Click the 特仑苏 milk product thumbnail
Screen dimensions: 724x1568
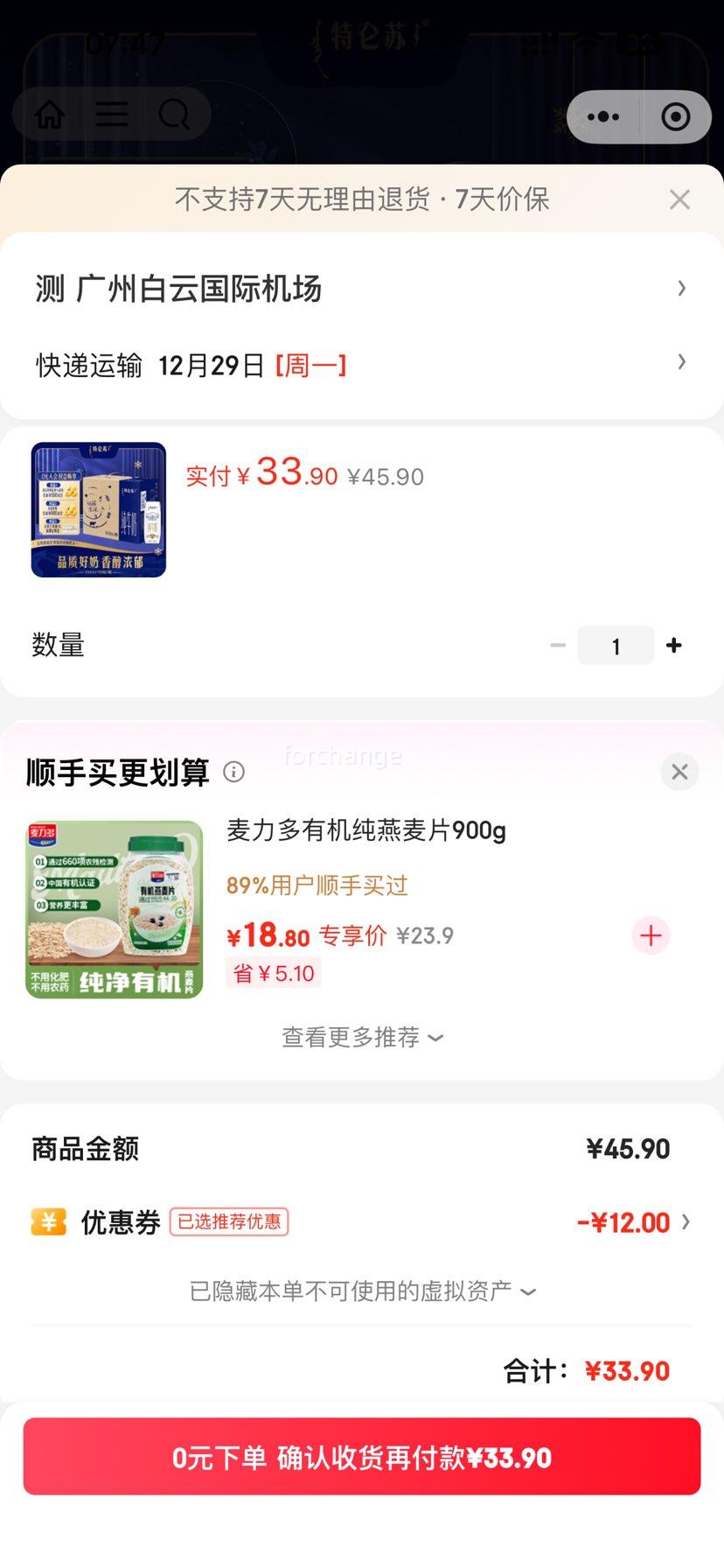click(x=96, y=509)
